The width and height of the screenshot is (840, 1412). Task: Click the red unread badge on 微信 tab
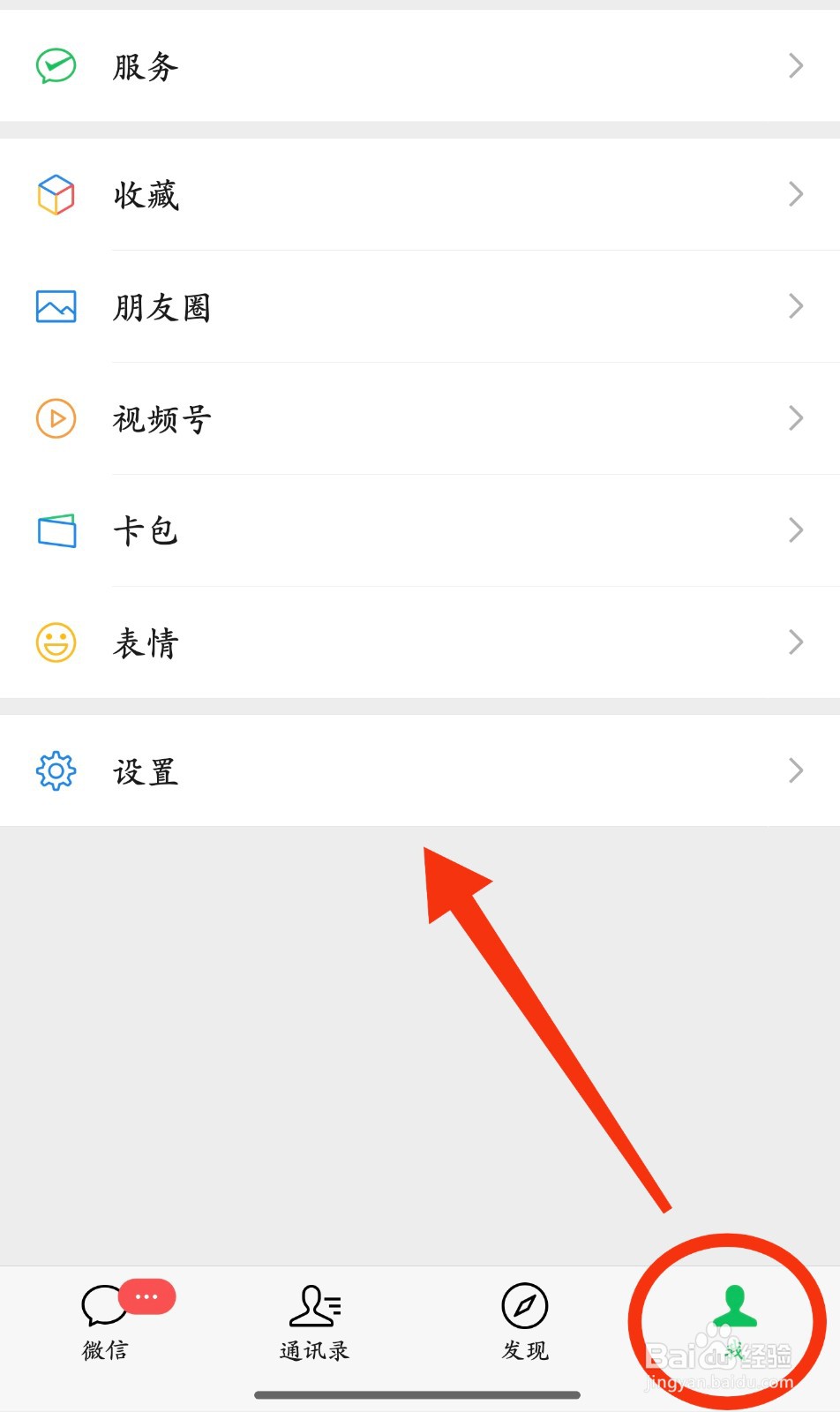coord(146,1297)
